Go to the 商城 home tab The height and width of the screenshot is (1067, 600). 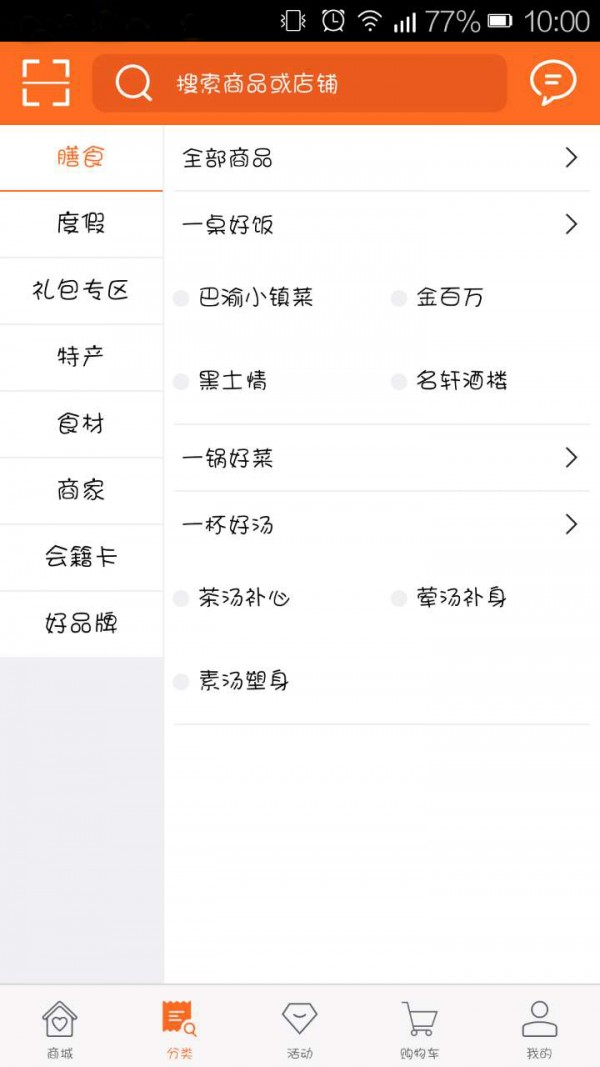pyautogui.click(x=60, y=1029)
